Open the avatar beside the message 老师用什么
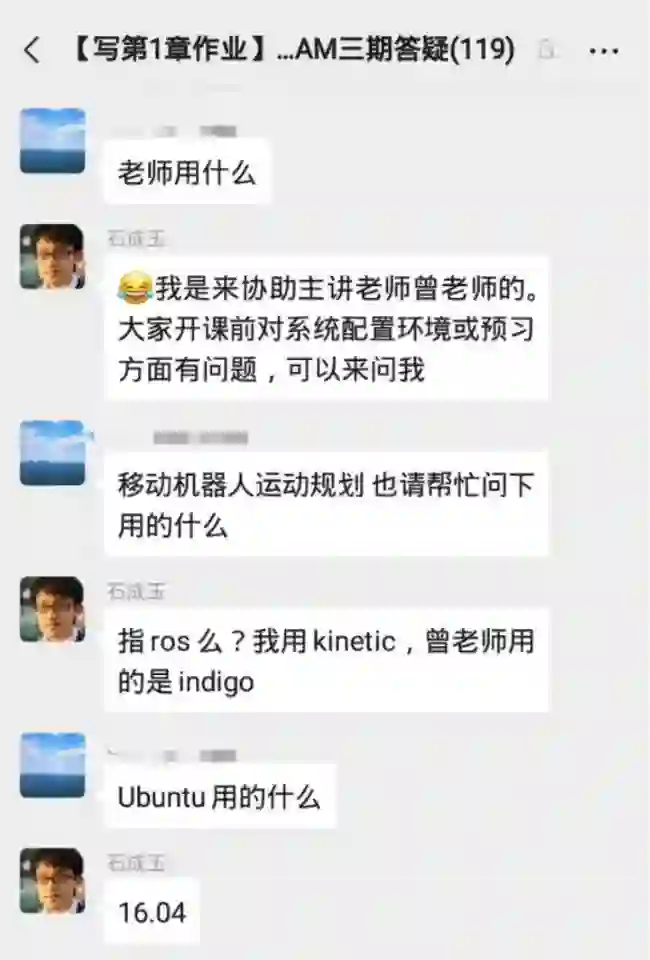The height and width of the screenshot is (960, 650). coord(52,141)
